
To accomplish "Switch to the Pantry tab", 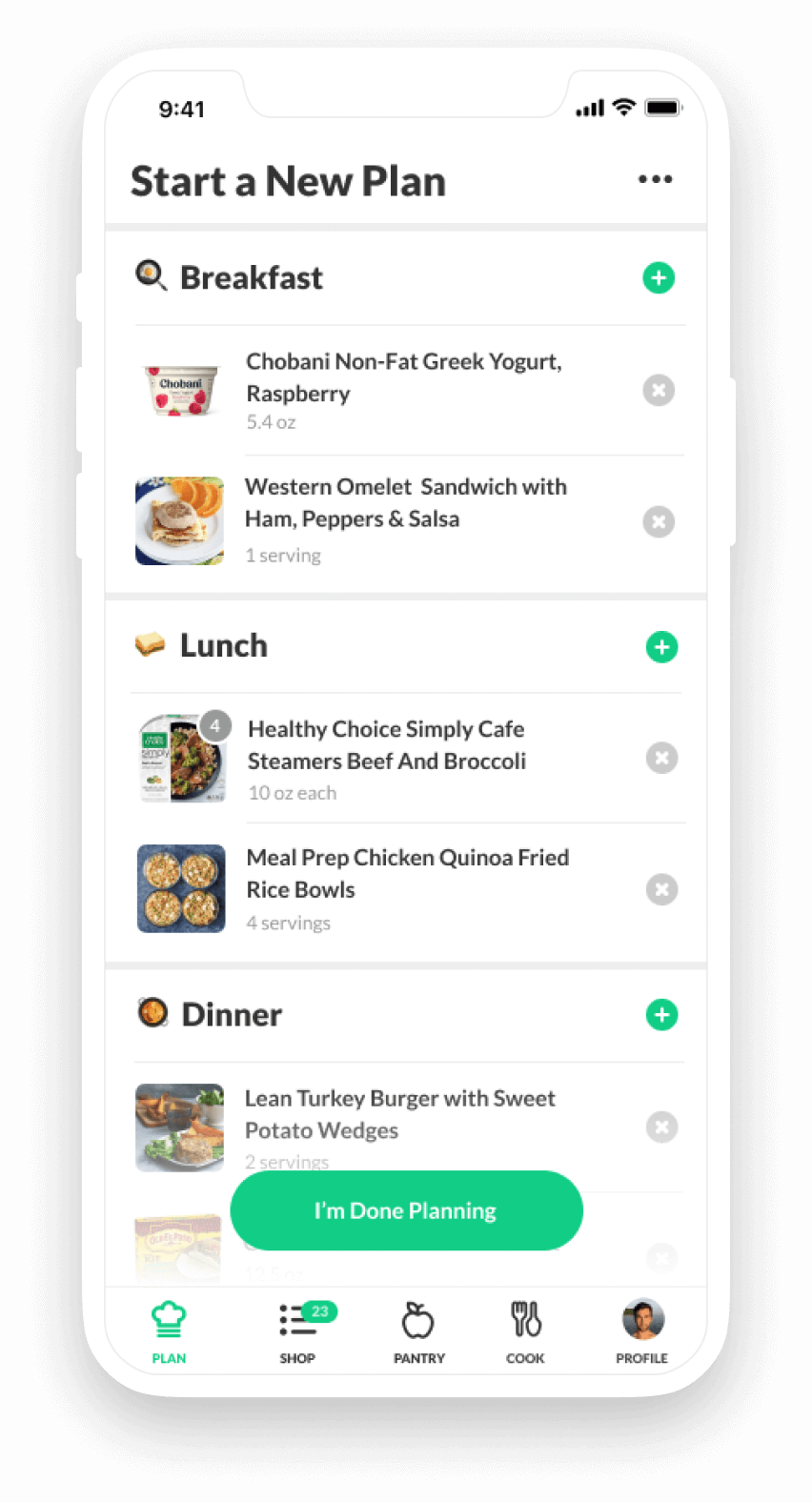I will pyautogui.click(x=418, y=1331).
